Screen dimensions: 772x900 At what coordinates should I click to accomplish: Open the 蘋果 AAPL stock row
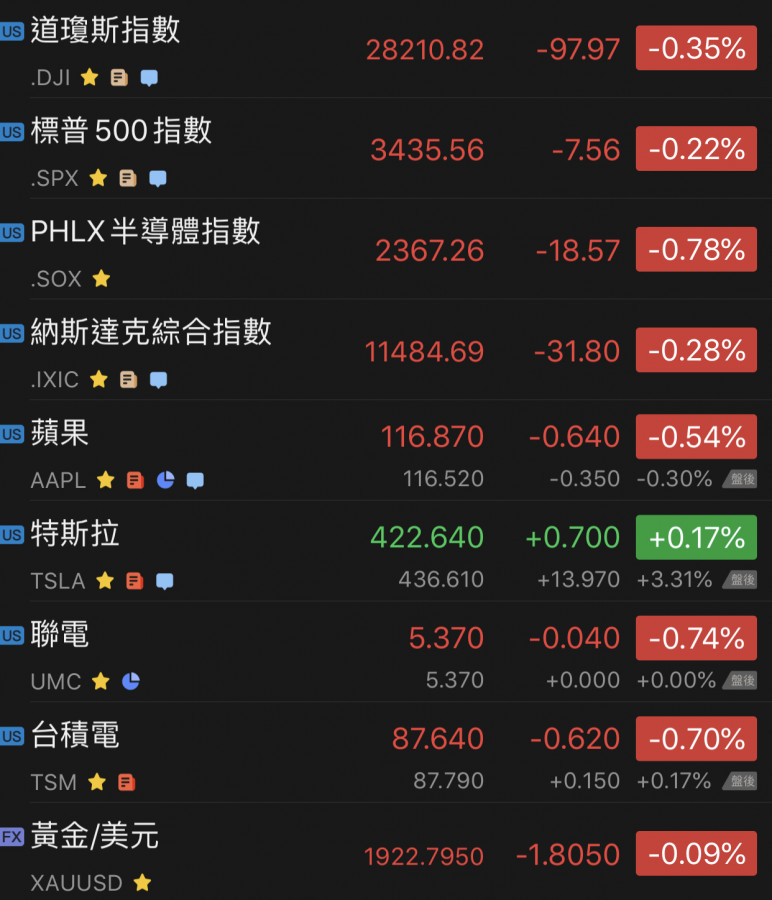(60, 433)
